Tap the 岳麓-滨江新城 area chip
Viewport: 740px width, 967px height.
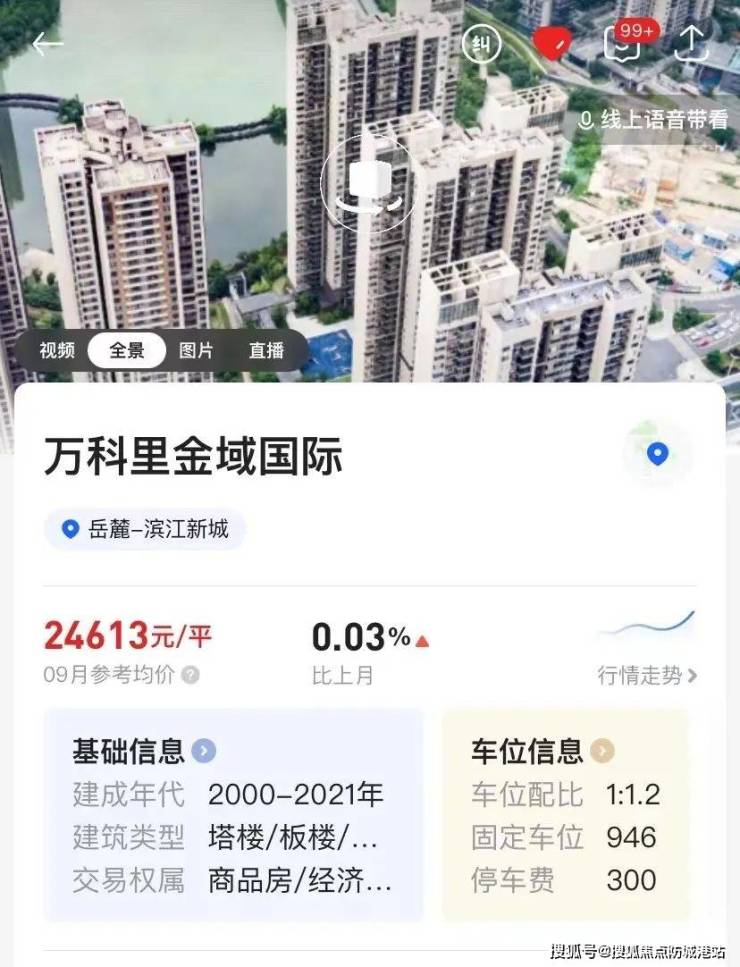point(145,528)
